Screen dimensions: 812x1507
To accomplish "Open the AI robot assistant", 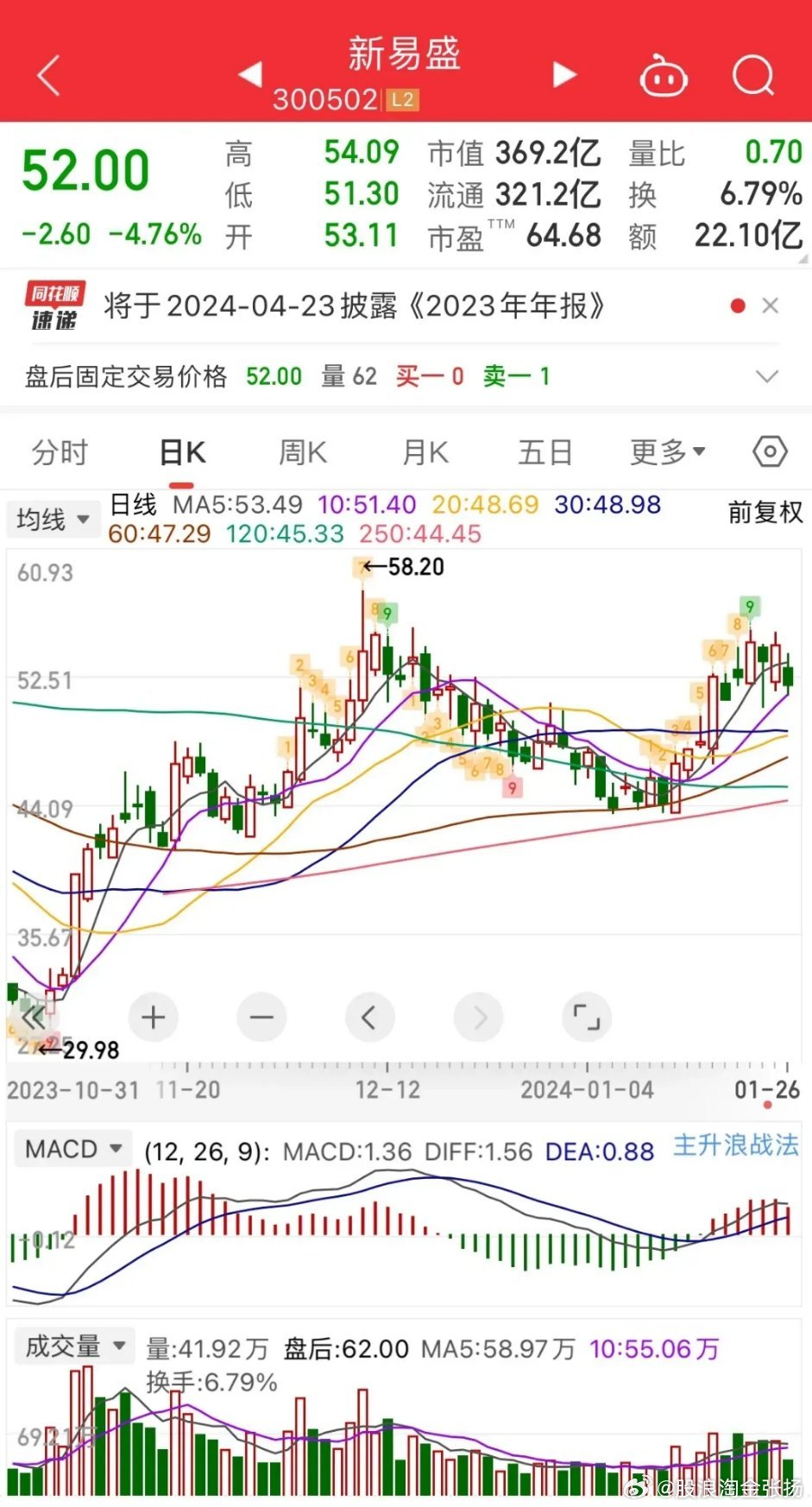I will click(663, 76).
